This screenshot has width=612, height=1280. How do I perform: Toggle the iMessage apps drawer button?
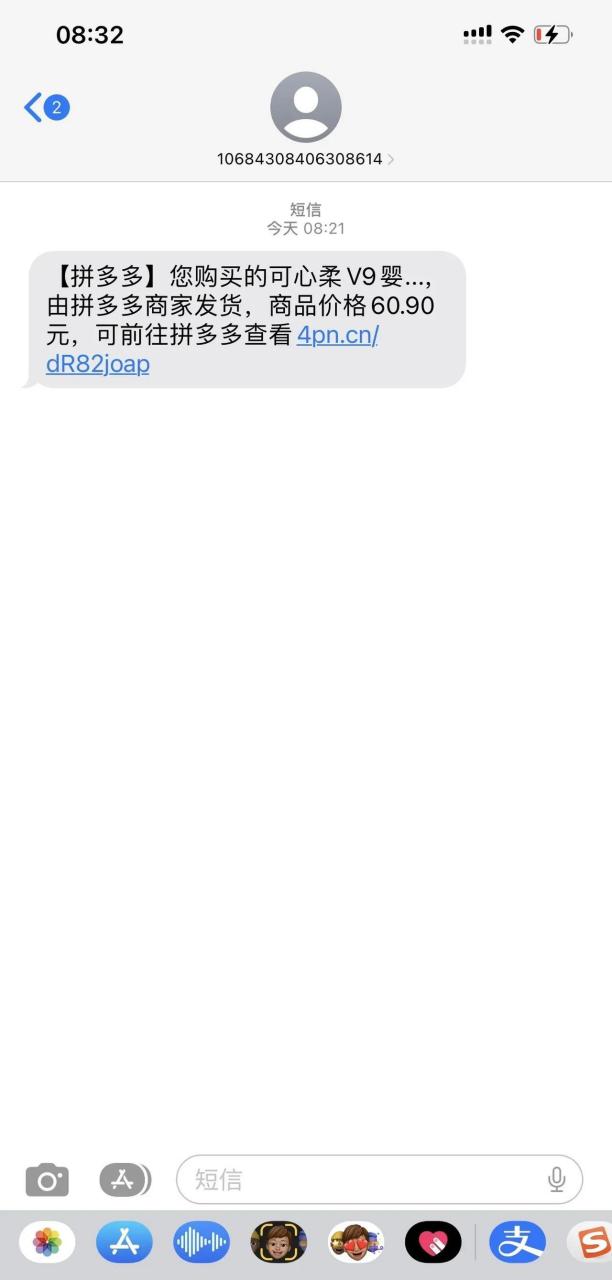coord(124,1180)
